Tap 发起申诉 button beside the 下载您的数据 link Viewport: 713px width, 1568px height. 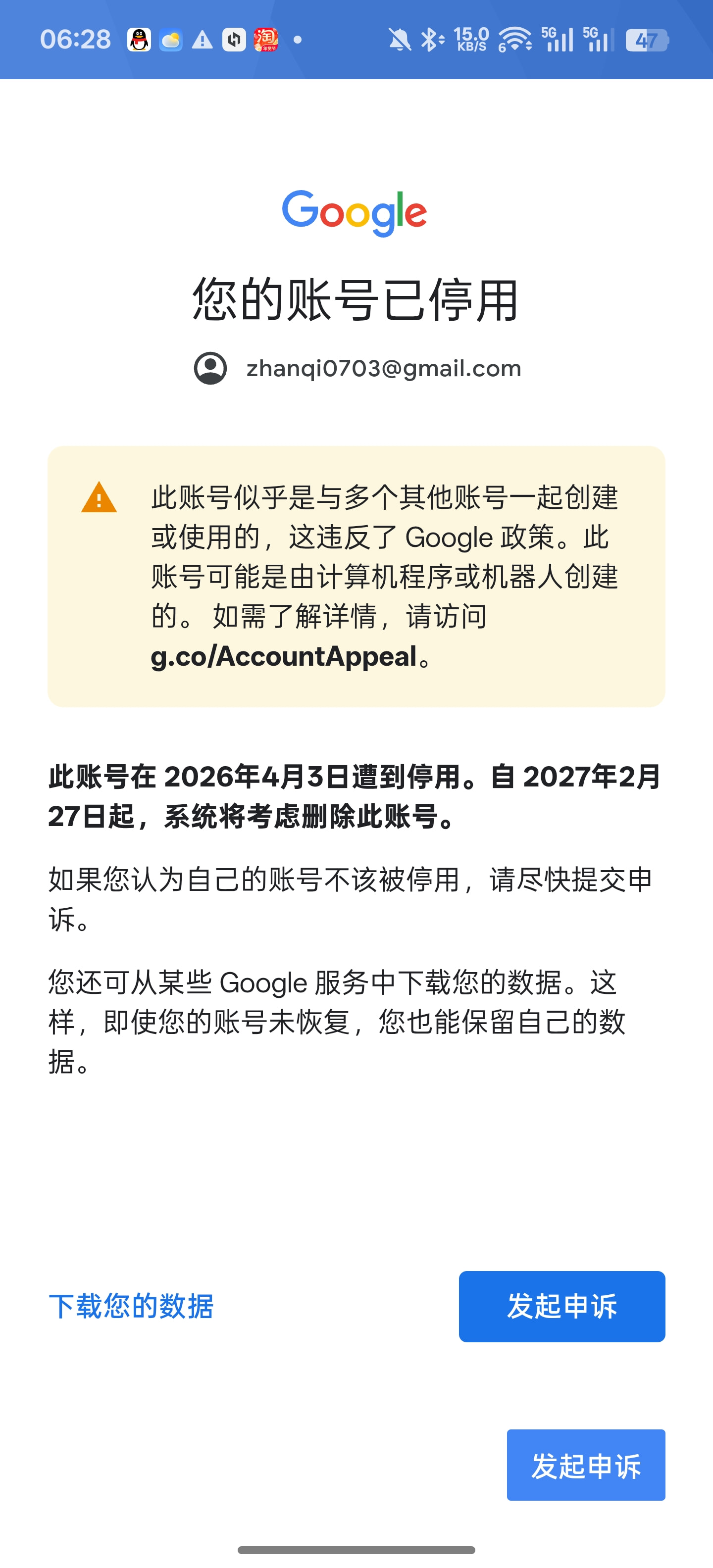pos(561,1306)
